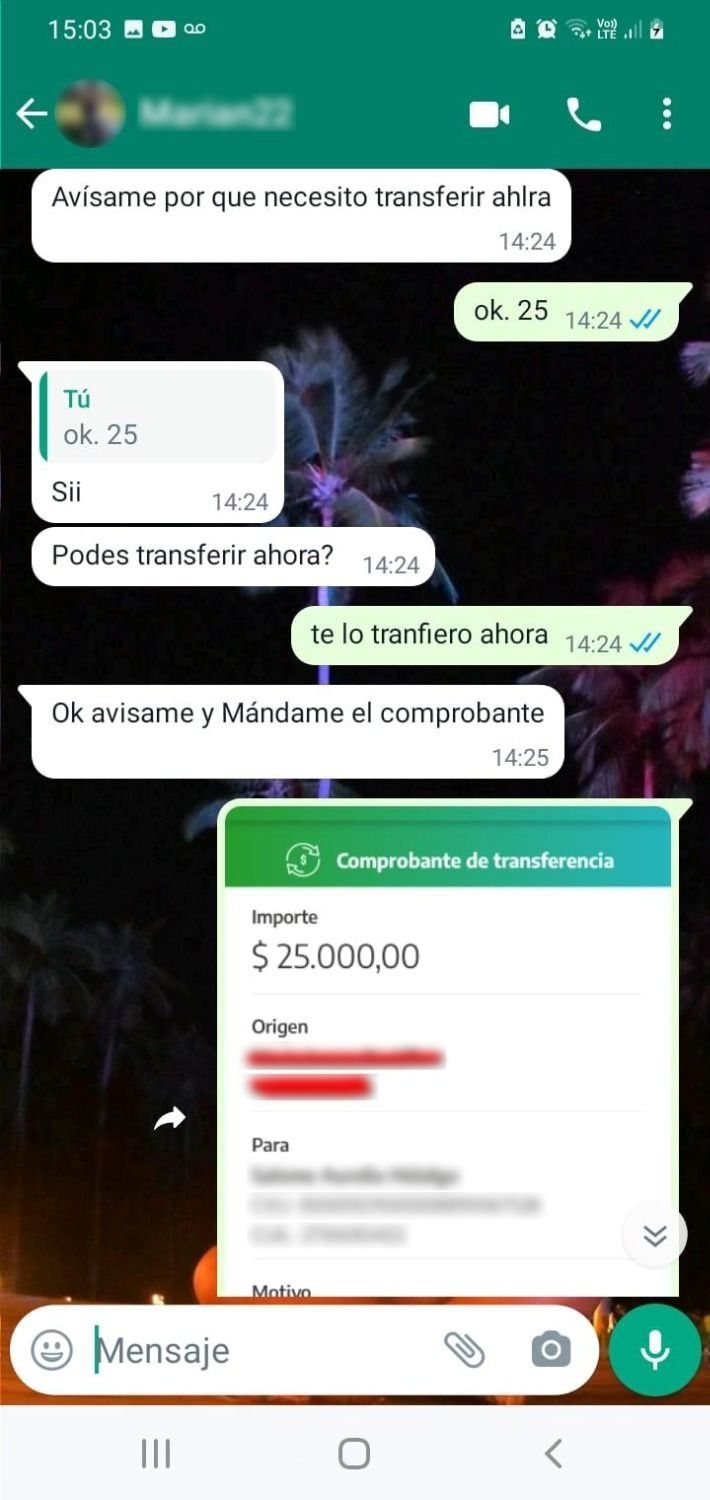Jump to the latest messages
Image resolution: width=710 pixels, height=1500 pixels.
[x=655, y=1236]
